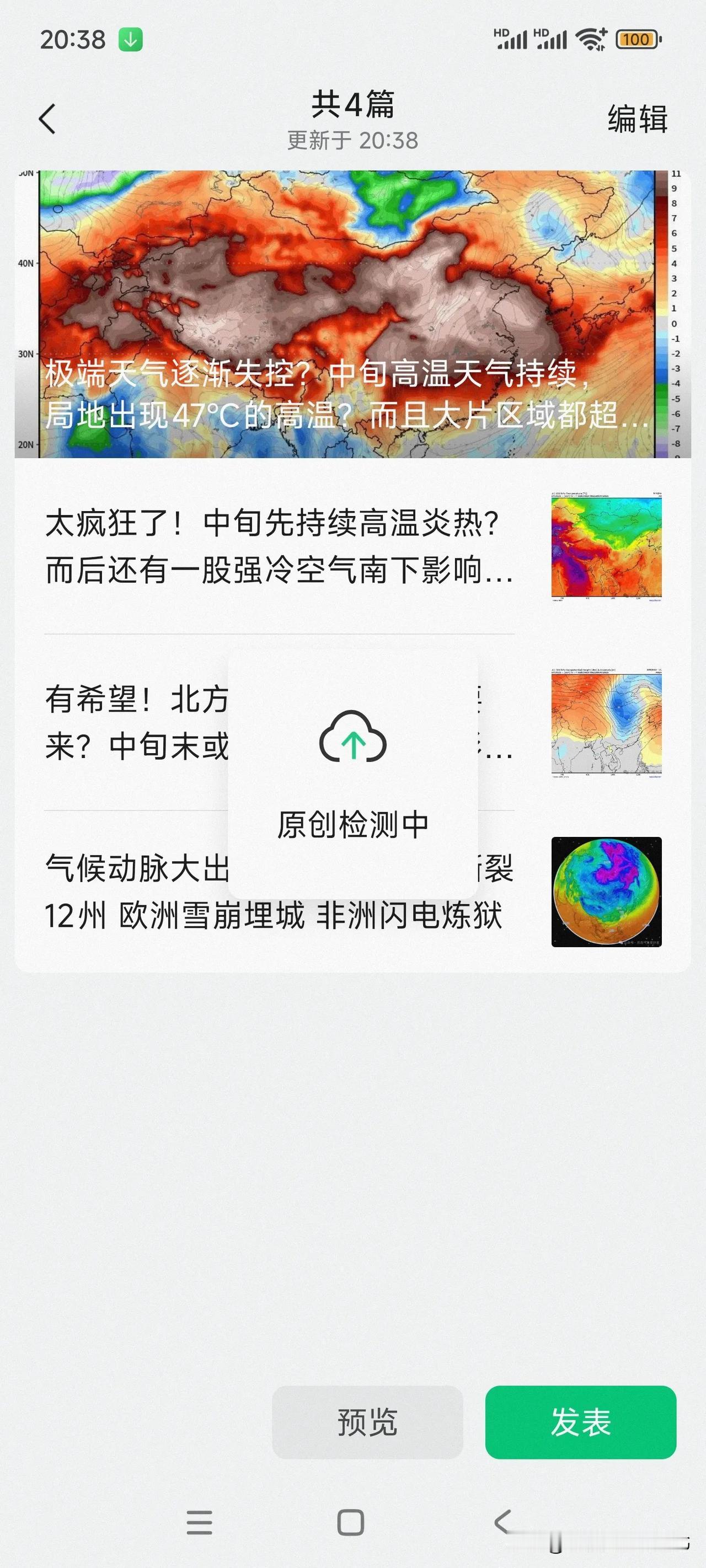Open the 太疯狂了！中旬先持续高温炎热 article
The height and width of the screenshot is (1568, 706).
click(x=352, y=546)
